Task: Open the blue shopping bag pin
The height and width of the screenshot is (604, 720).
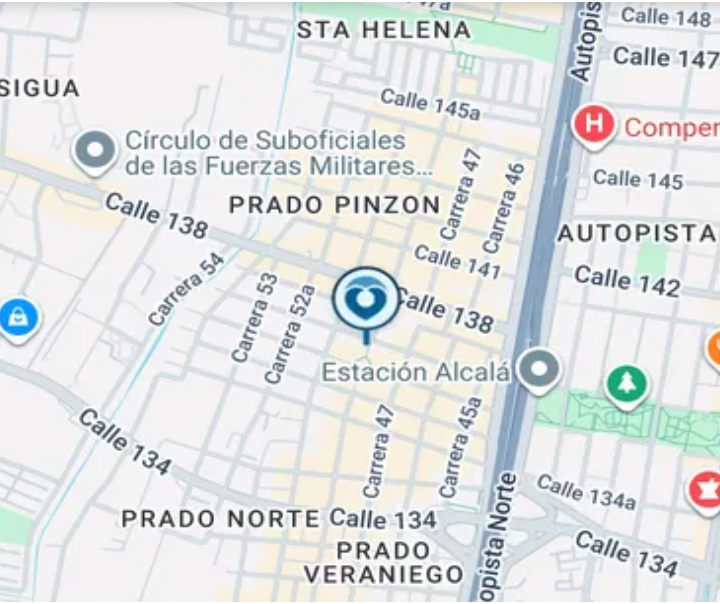Action: 17,319
